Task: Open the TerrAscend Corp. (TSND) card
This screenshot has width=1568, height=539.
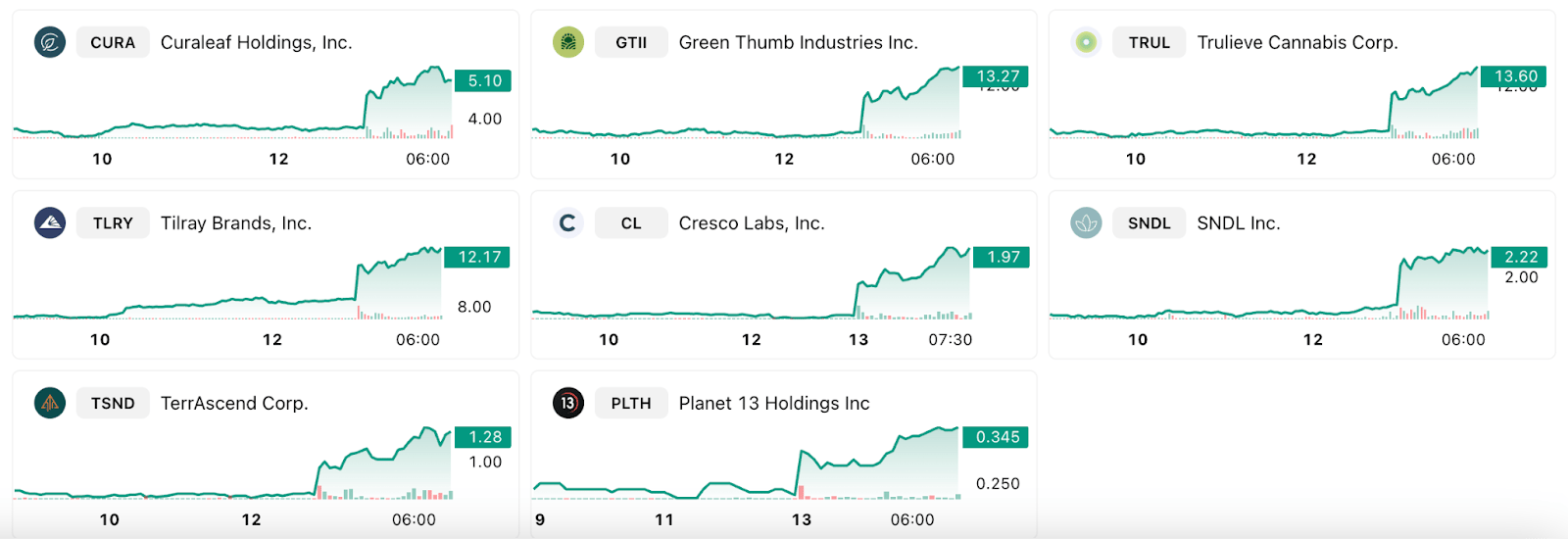Action: tap(233, 404)
